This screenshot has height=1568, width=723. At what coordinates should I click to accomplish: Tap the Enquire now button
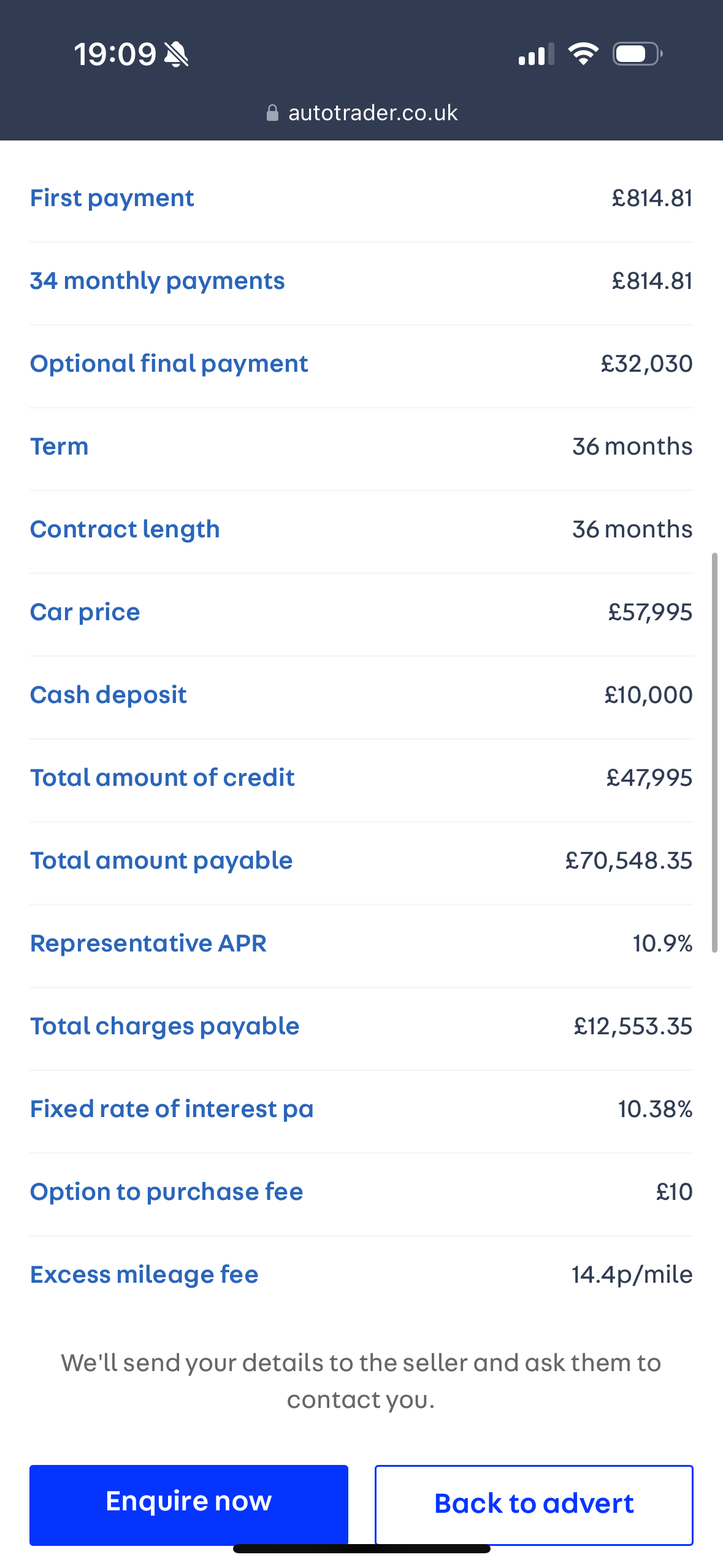(x=189, y=1504)
